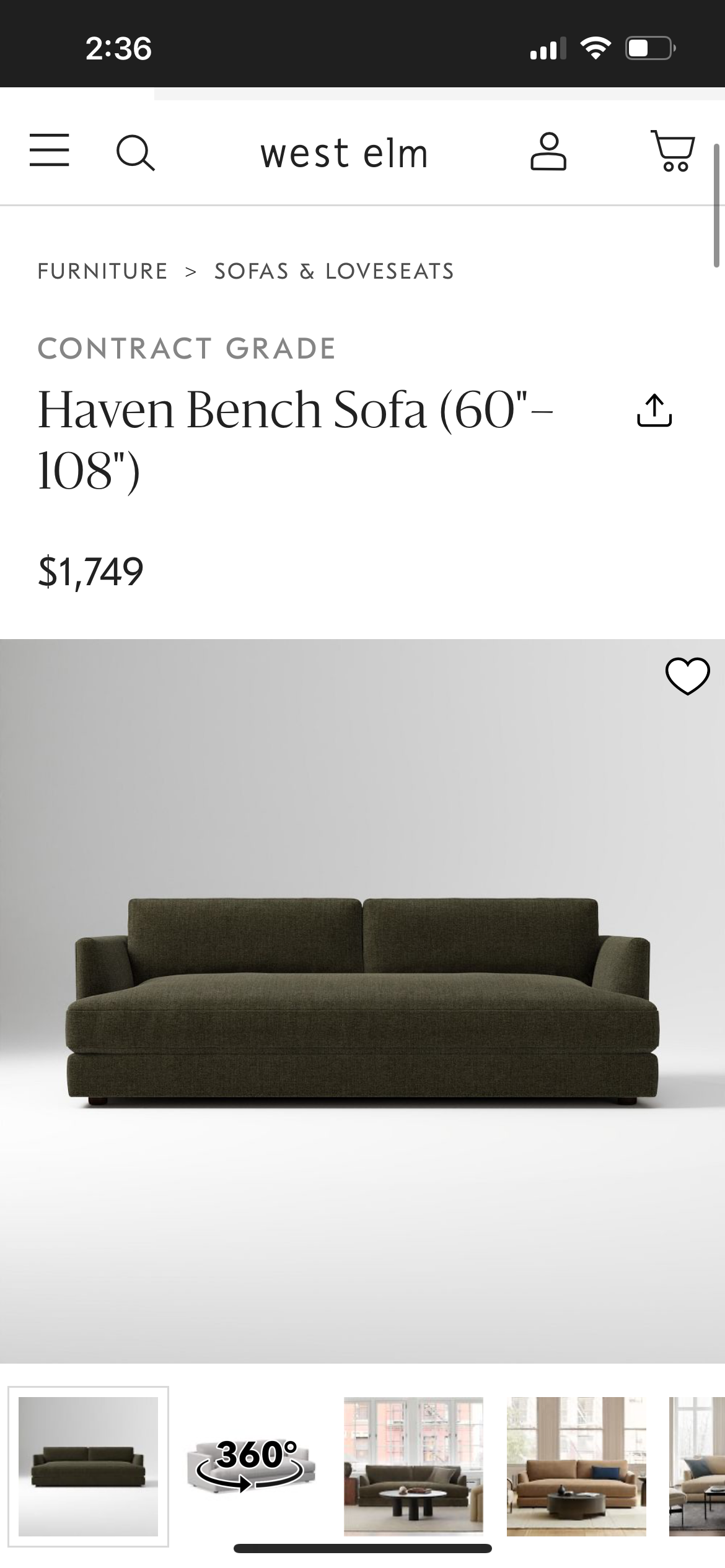This screenshot has width=725, height=1568.
Task: Add the sofa to favorites
Action: click(687, 676)
